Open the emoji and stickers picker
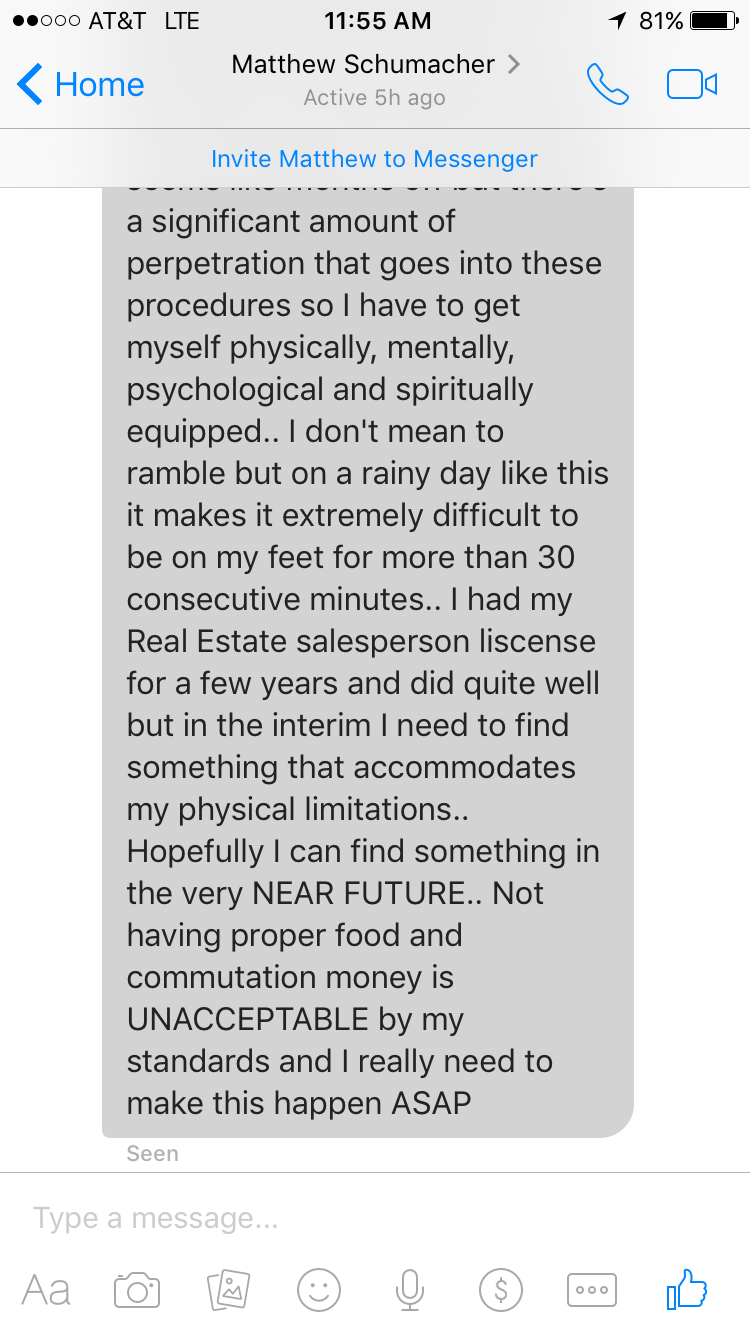Viewport: 750px width, 1334px height. 319,1290
